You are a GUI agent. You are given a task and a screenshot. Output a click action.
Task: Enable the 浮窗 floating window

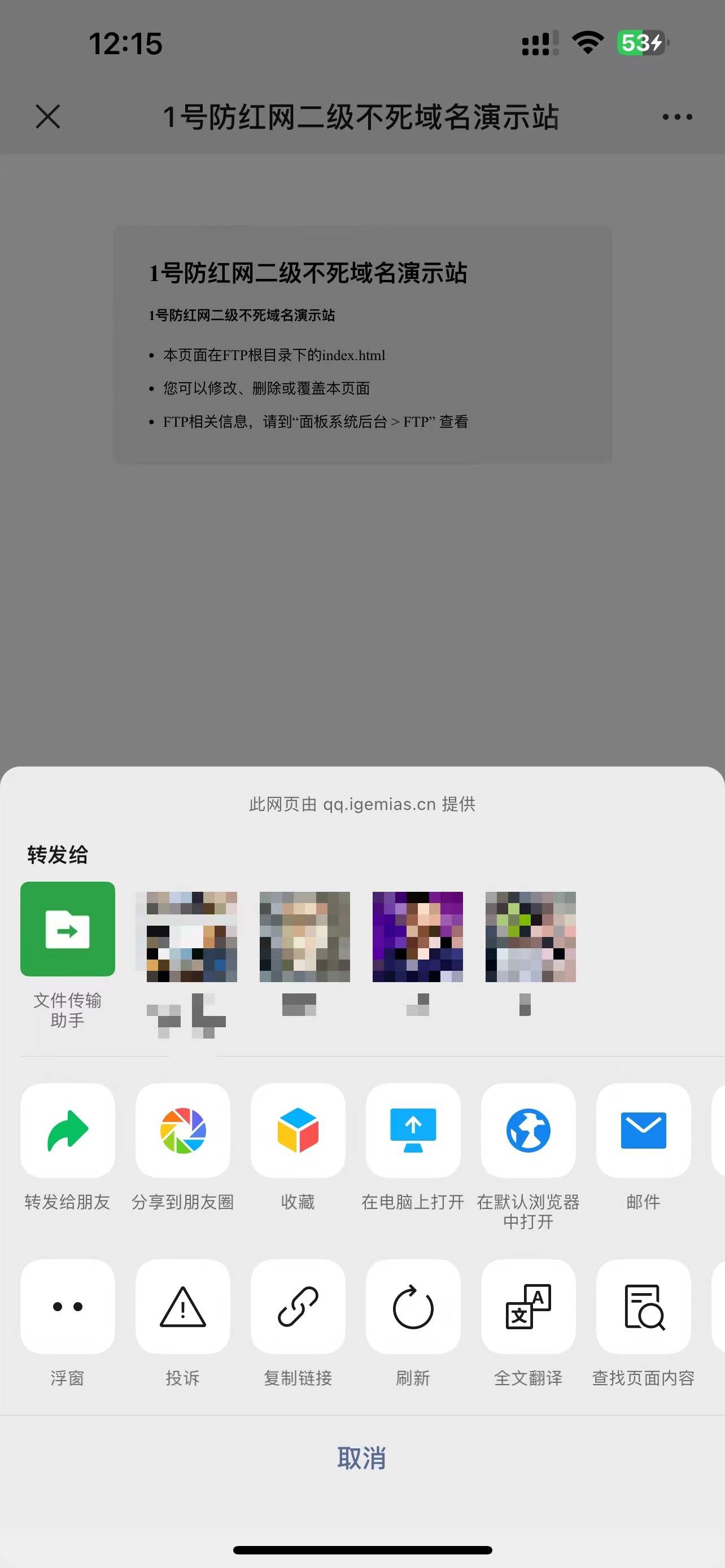tap(67, 1306)
